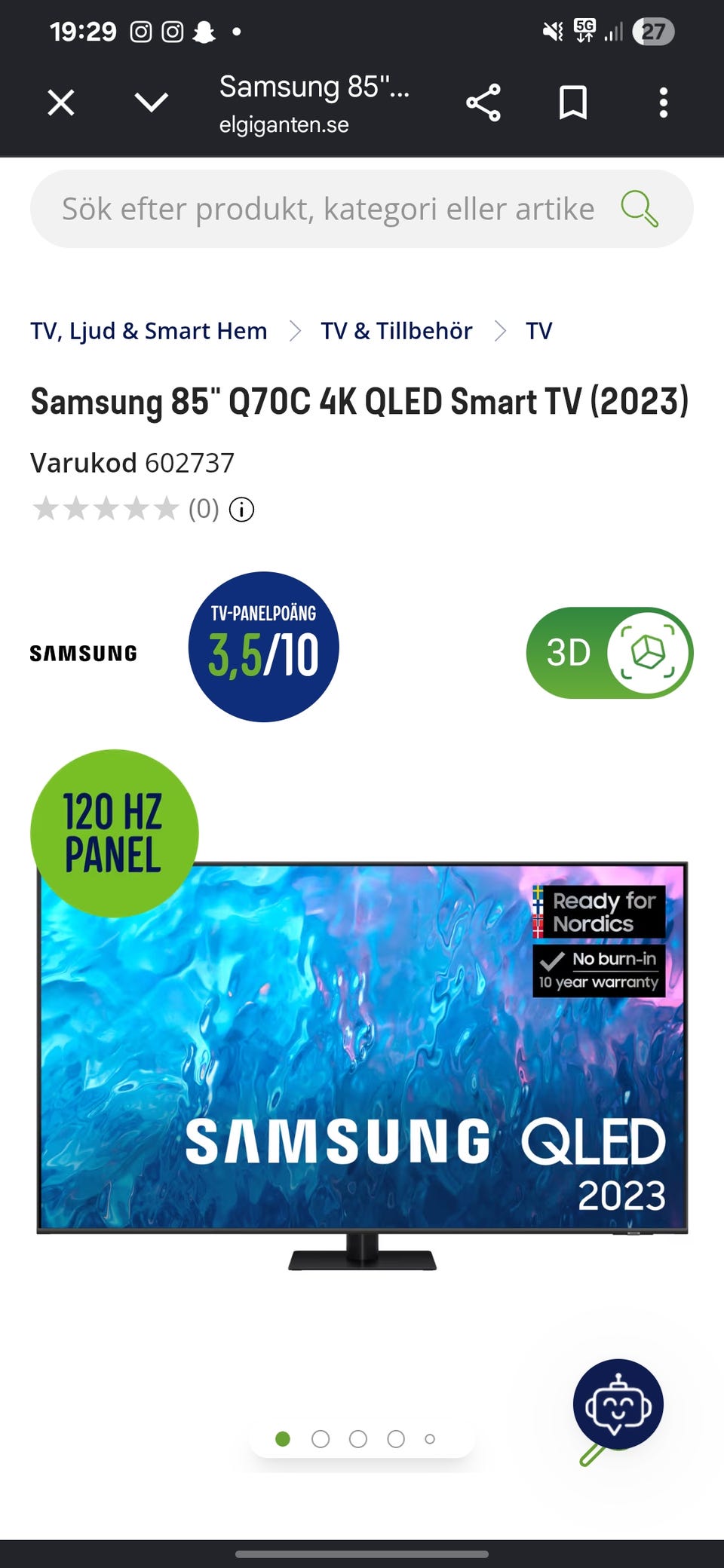The image size is (724, 1568).
Task: View the TV-panelpoäng 3,5/10 badge details
Action: click(x=264, y=647)
